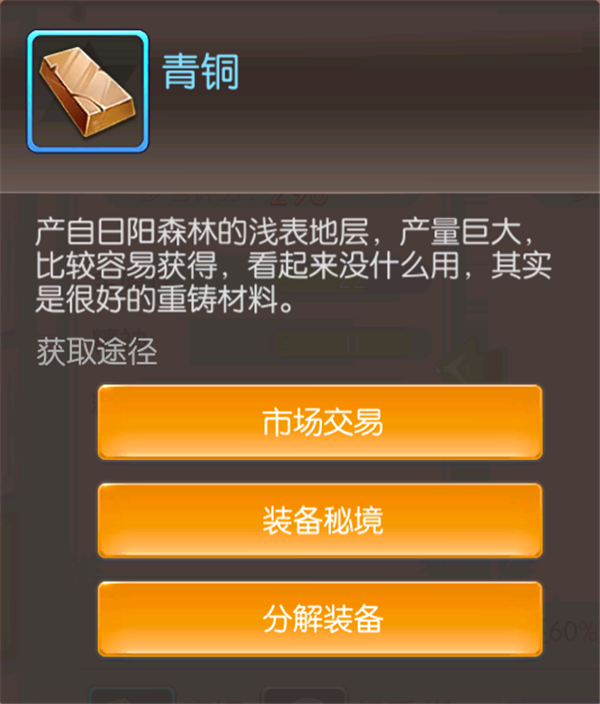The height and width of the screenshot is (704, 600).
Task: Open 装备秘境 acquisition route
Action: click(x=320, y=520)
